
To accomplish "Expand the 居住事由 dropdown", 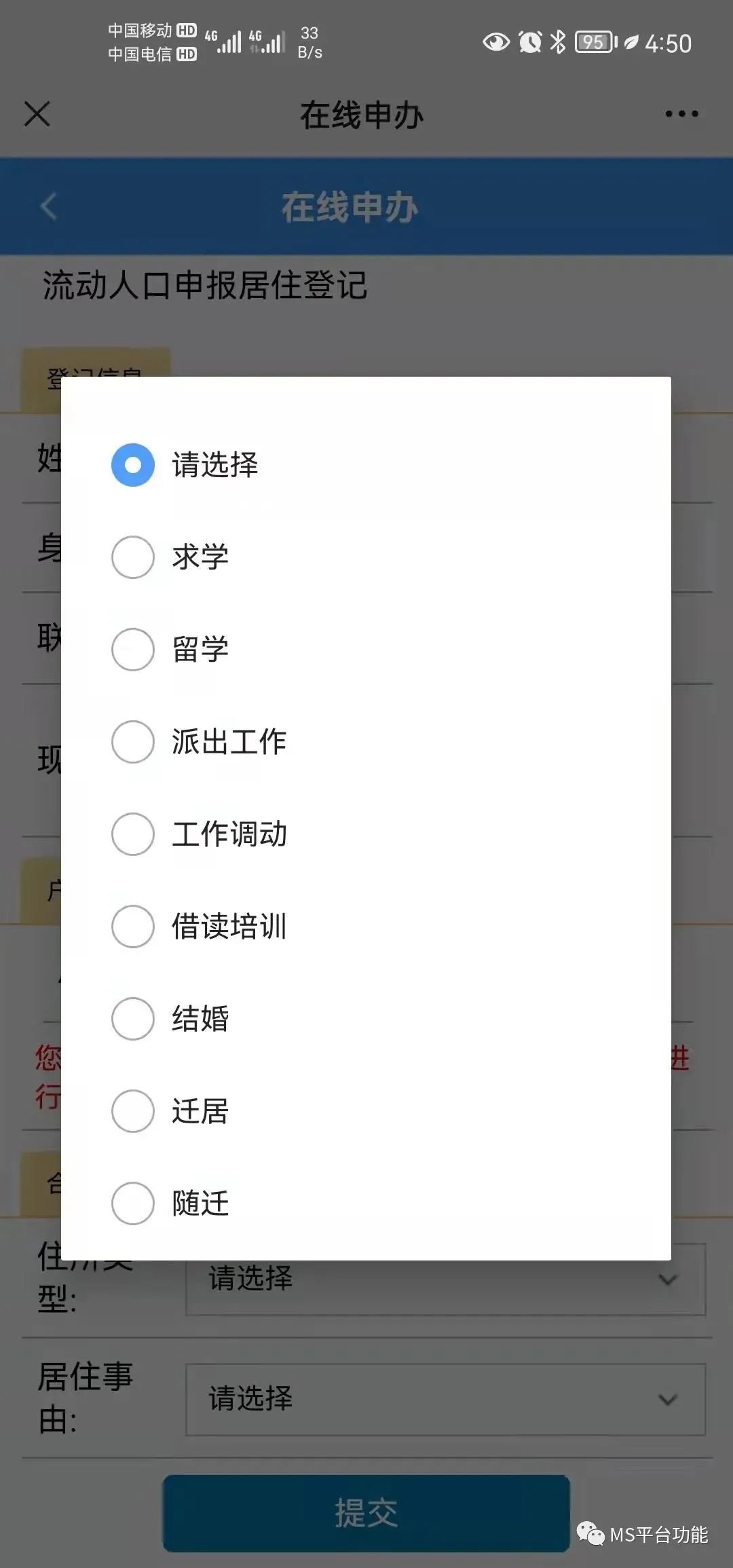I will 445,1399.
